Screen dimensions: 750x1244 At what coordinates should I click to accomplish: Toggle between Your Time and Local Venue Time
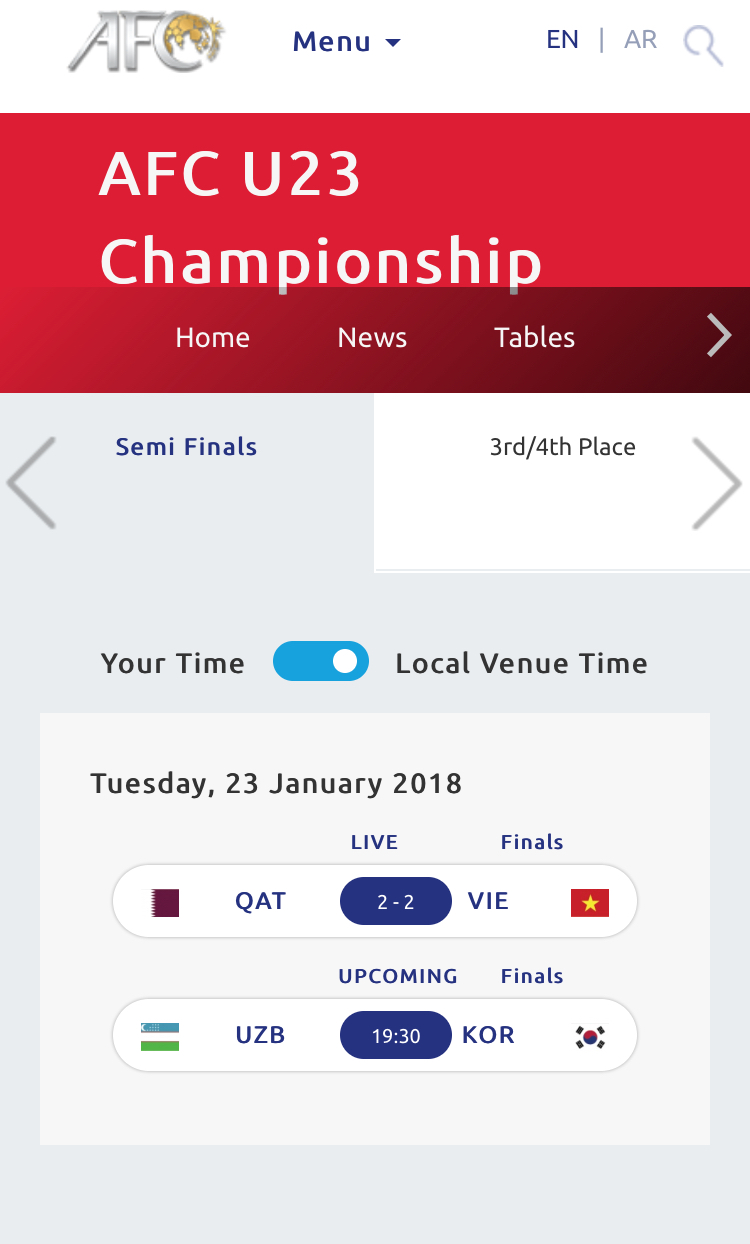(x=321, y=662)
